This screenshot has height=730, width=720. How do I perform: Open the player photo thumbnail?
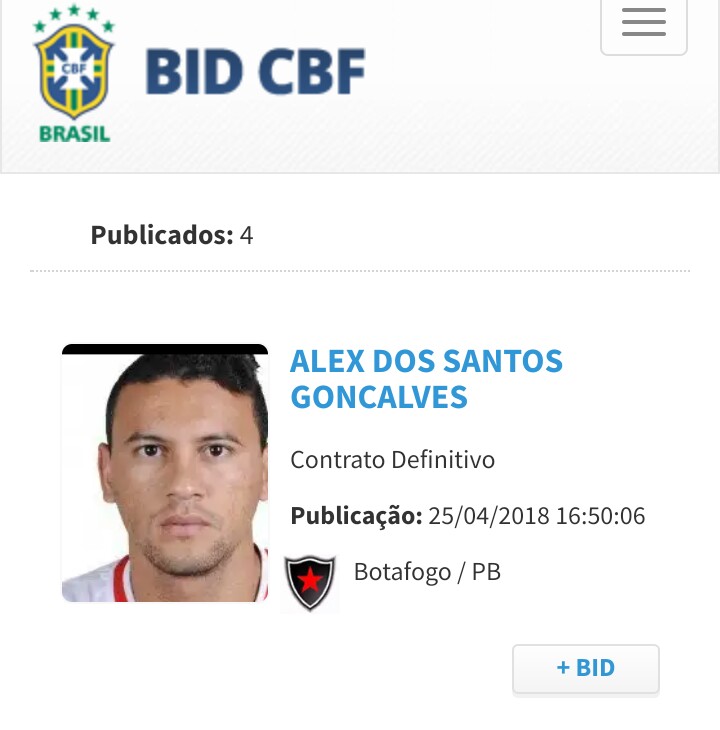(165, 473)
